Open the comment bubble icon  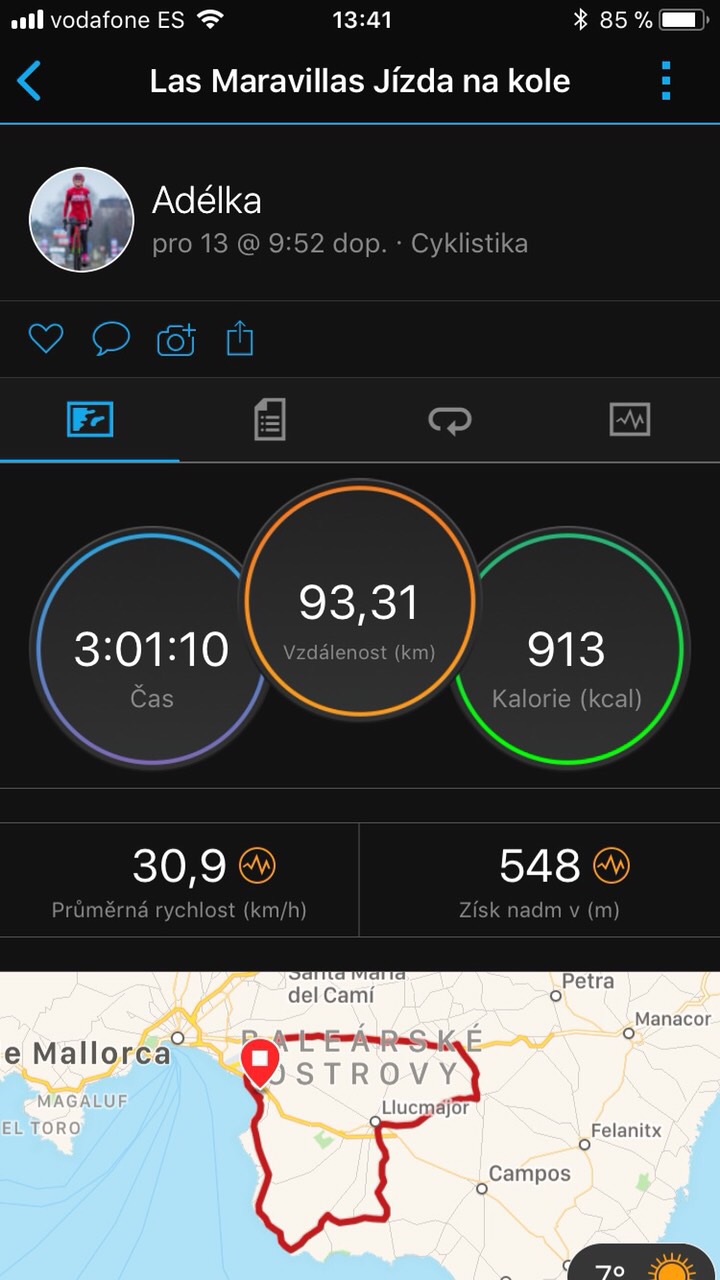click(x=111, y=340)
